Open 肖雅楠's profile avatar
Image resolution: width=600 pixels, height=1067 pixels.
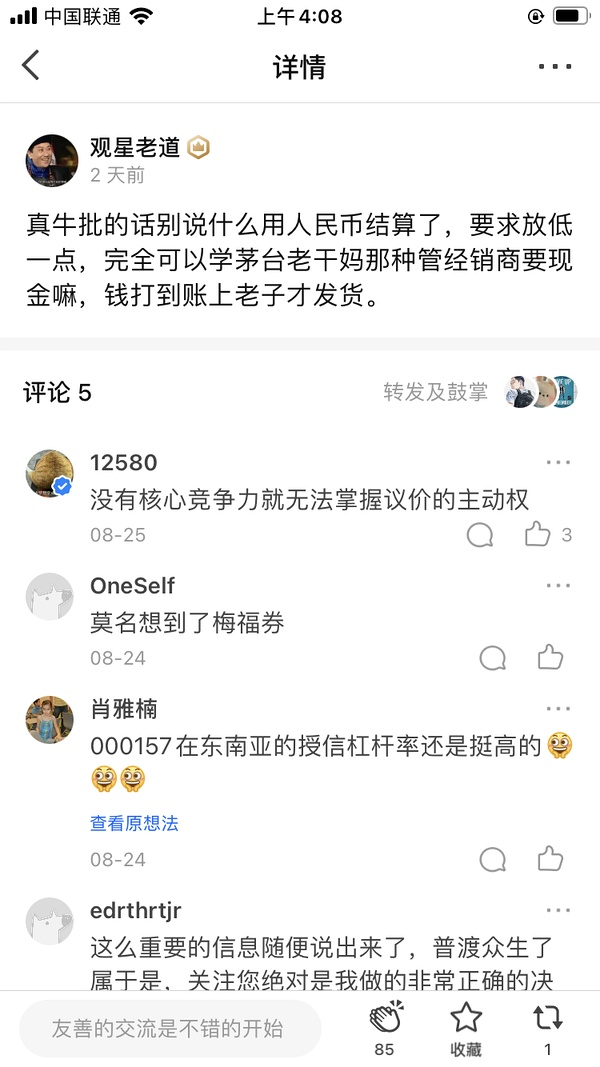point(50,720)
